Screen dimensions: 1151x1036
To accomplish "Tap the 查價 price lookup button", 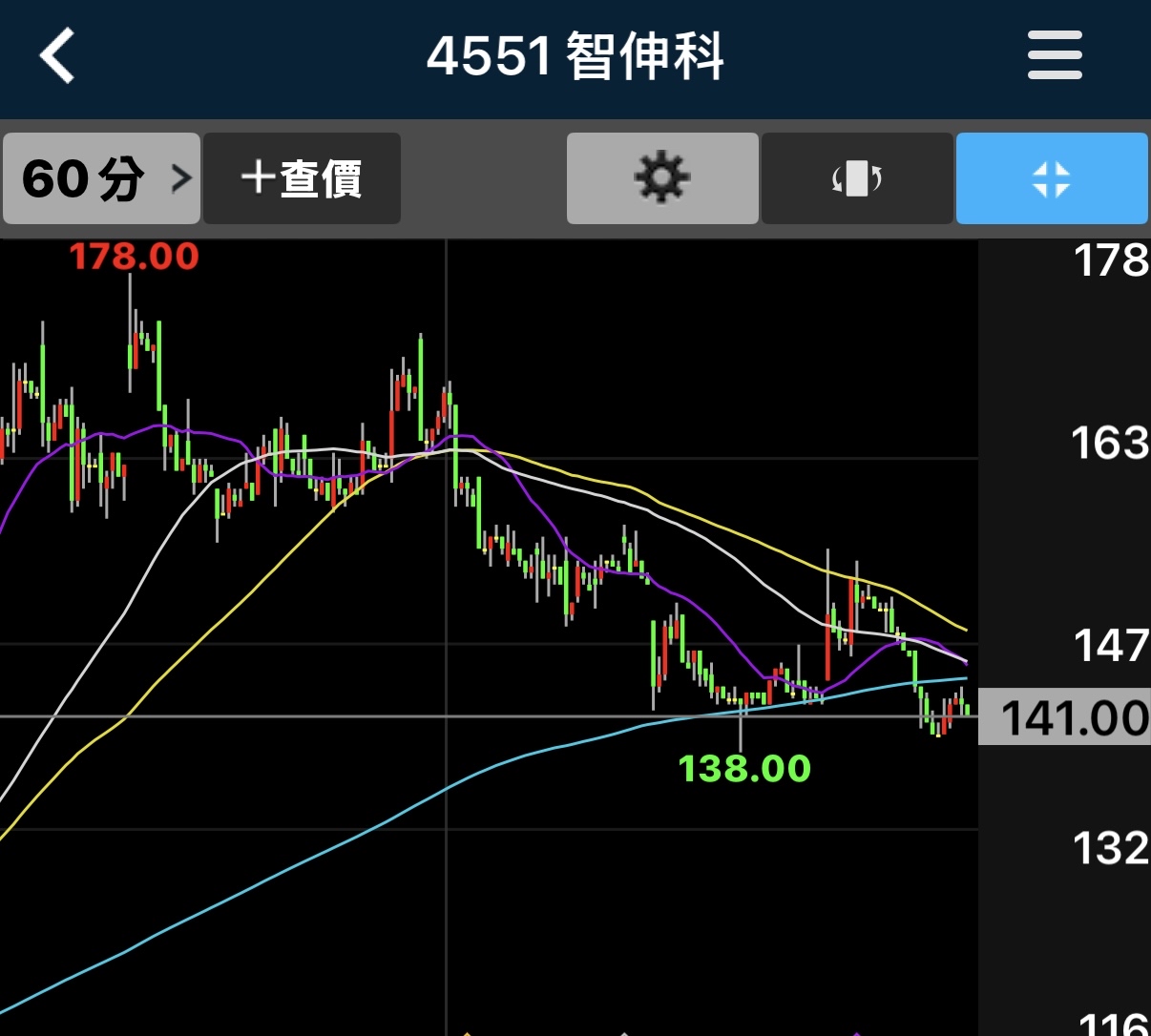I will 302,178.
